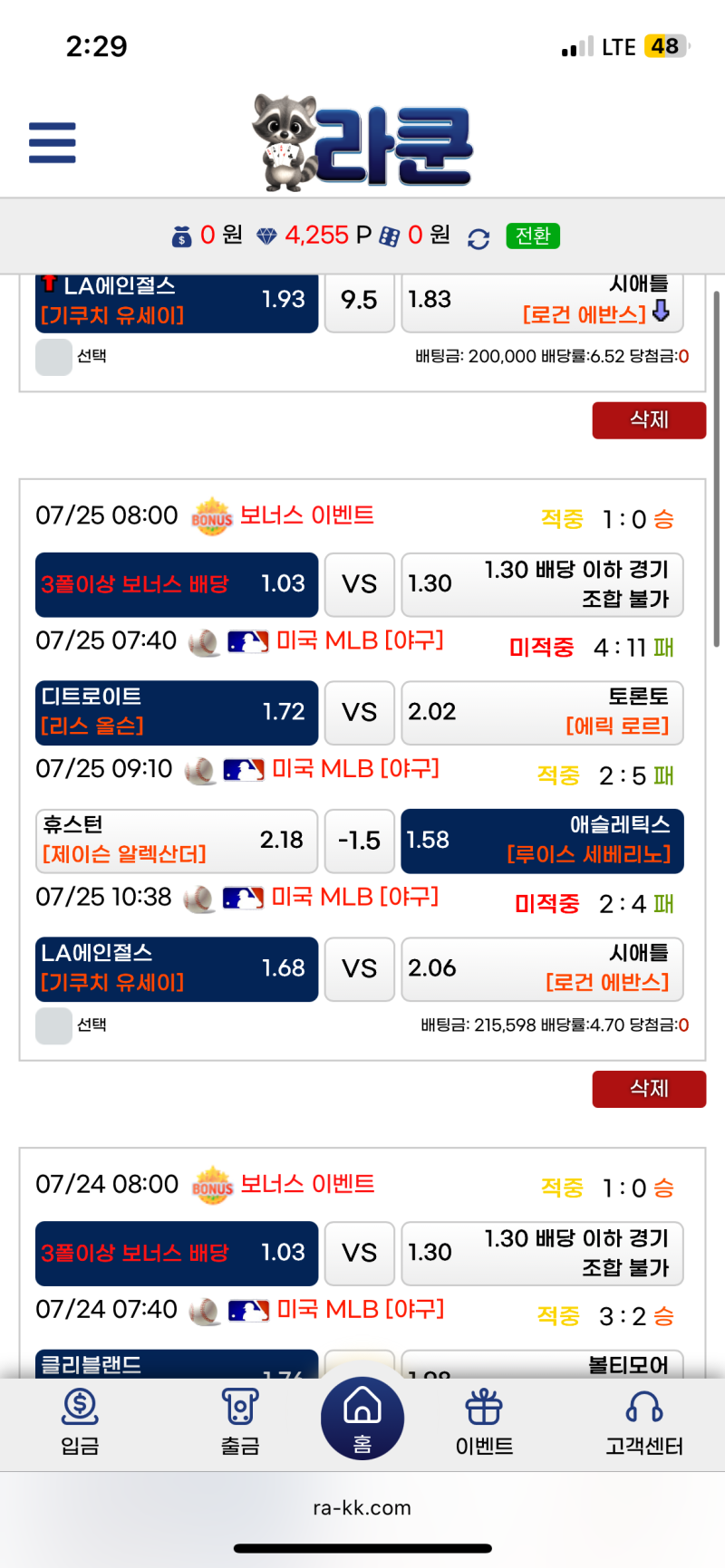Click the BONUS badge on 보너스 이벤트

tap(214, 516)
